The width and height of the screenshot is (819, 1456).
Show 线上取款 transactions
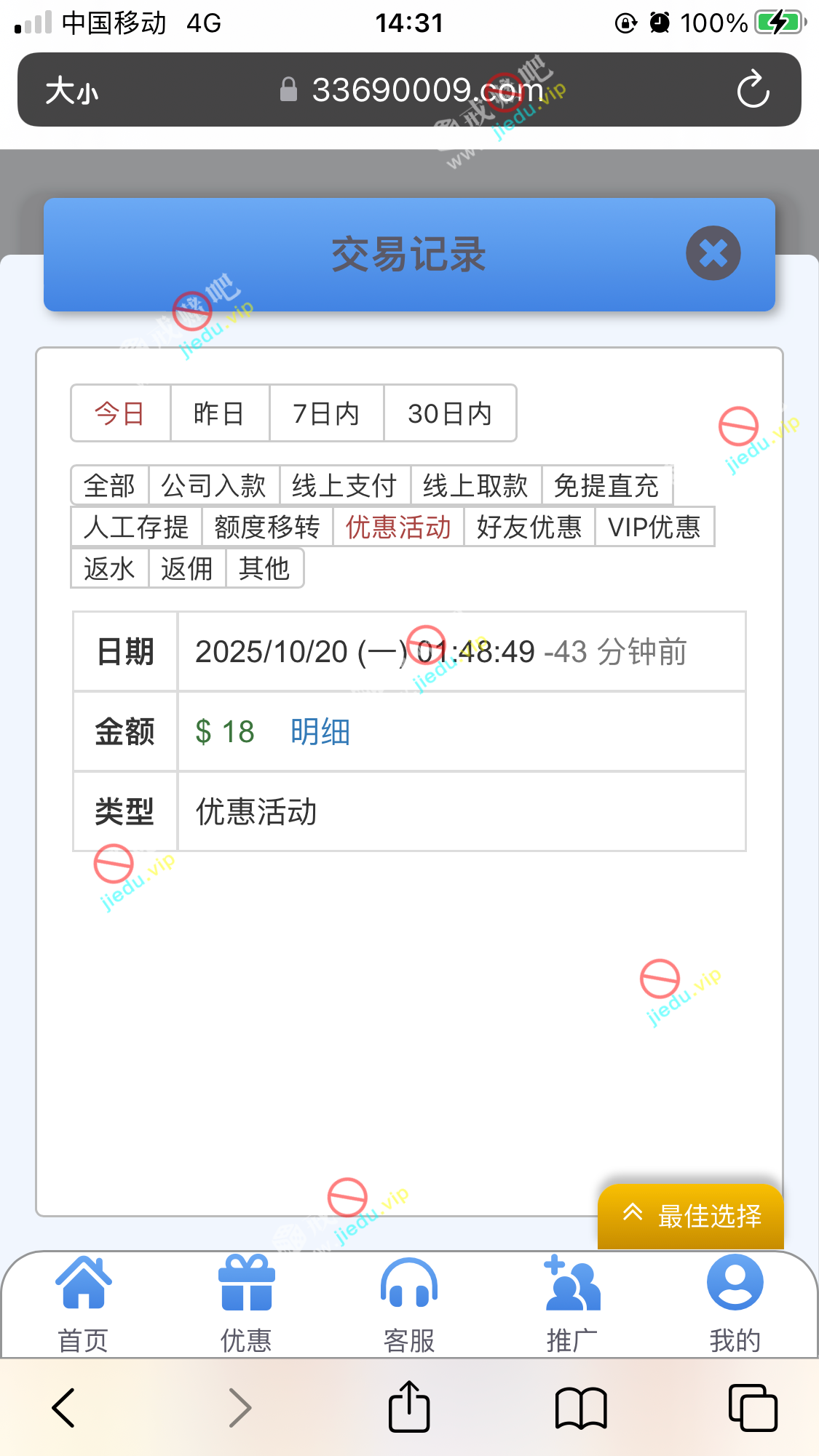475,485
